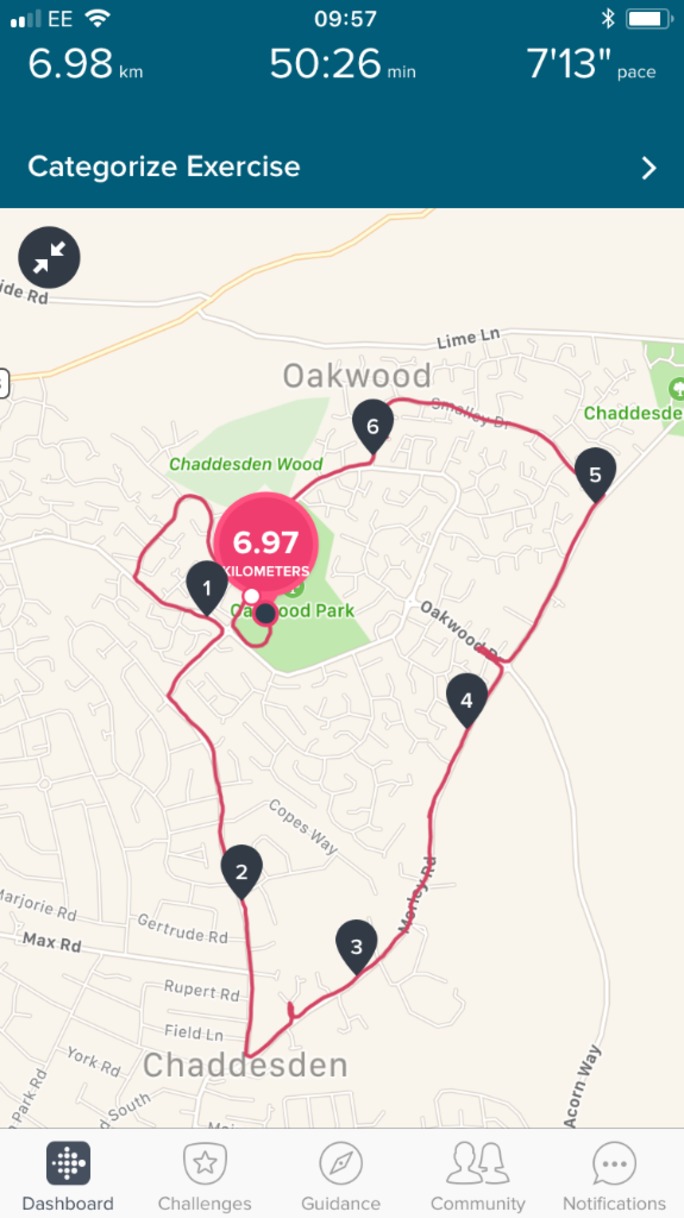Image resolution: width=684 pixels, height=1218 pixels.
Task: Collapse the full-screen map view
Action: 49,258
